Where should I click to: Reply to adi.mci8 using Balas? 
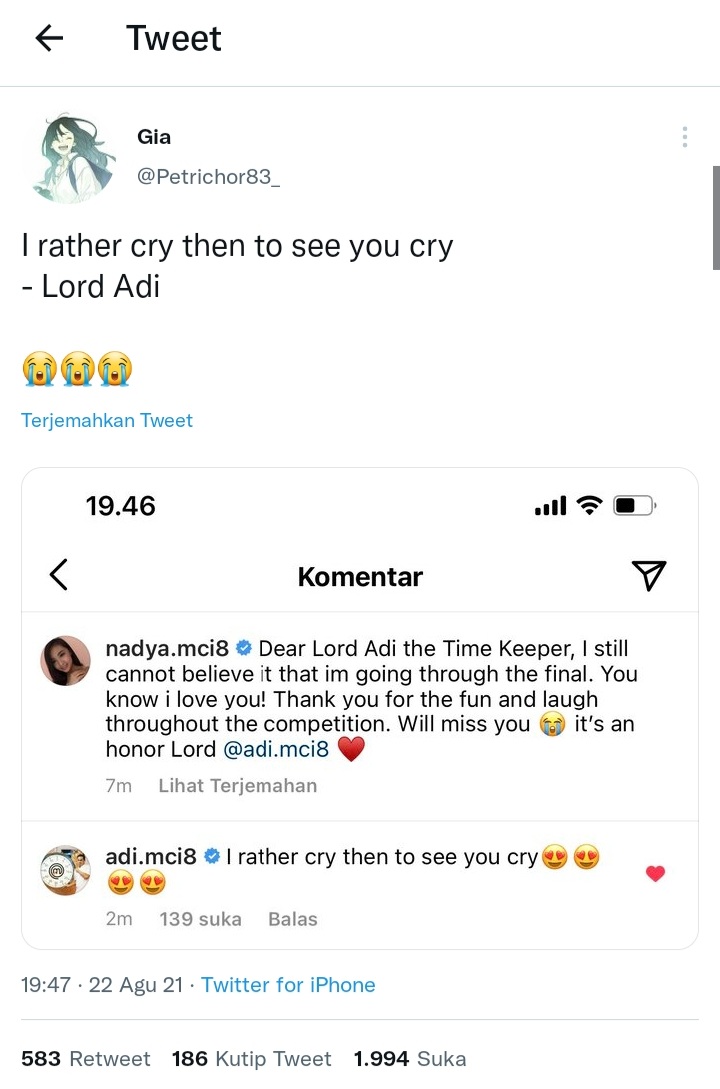tap(292, 918)
